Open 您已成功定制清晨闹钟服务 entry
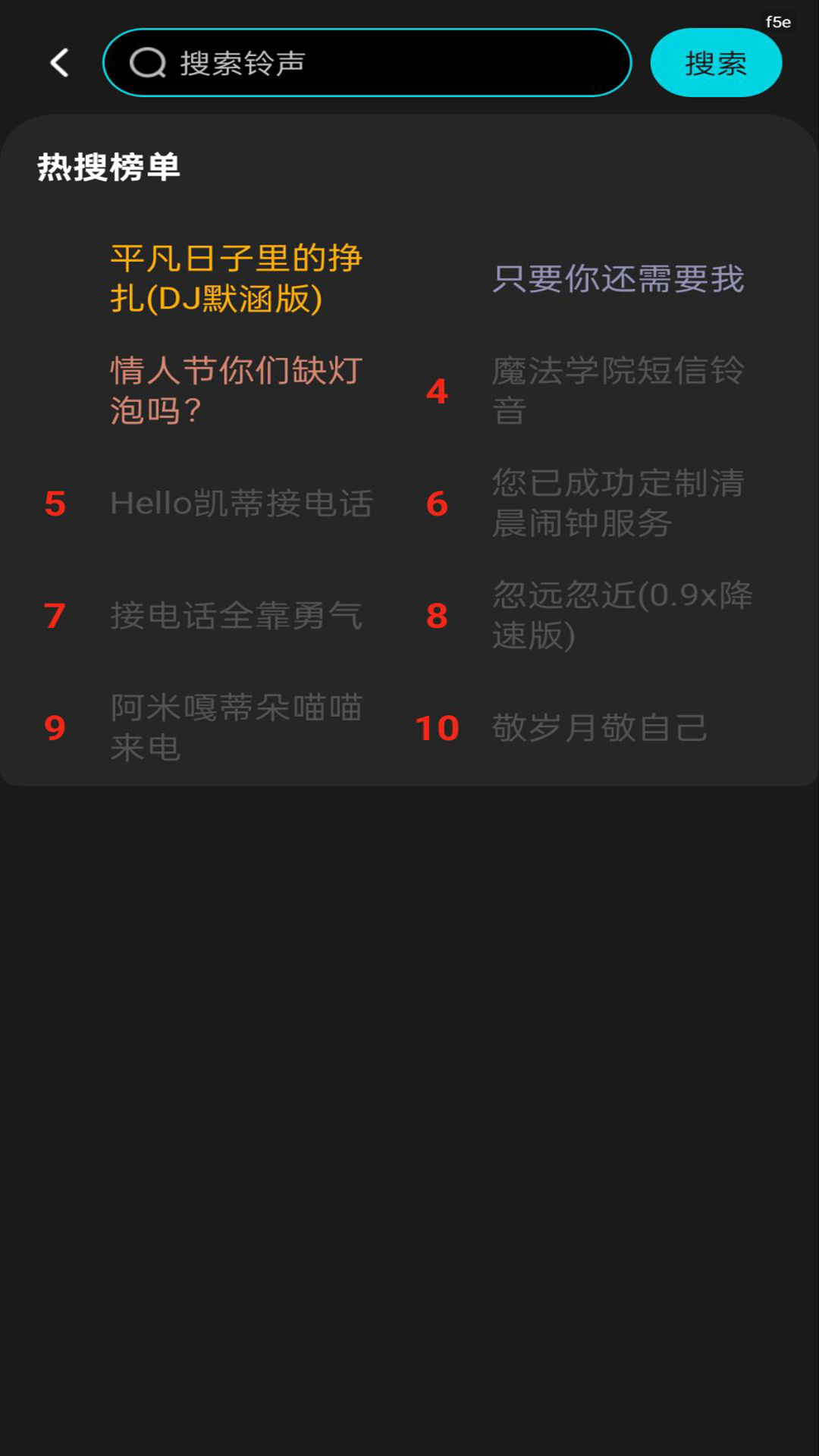Image resolution: width=819 pixels, height=1456 pixels. coord(622,503)
